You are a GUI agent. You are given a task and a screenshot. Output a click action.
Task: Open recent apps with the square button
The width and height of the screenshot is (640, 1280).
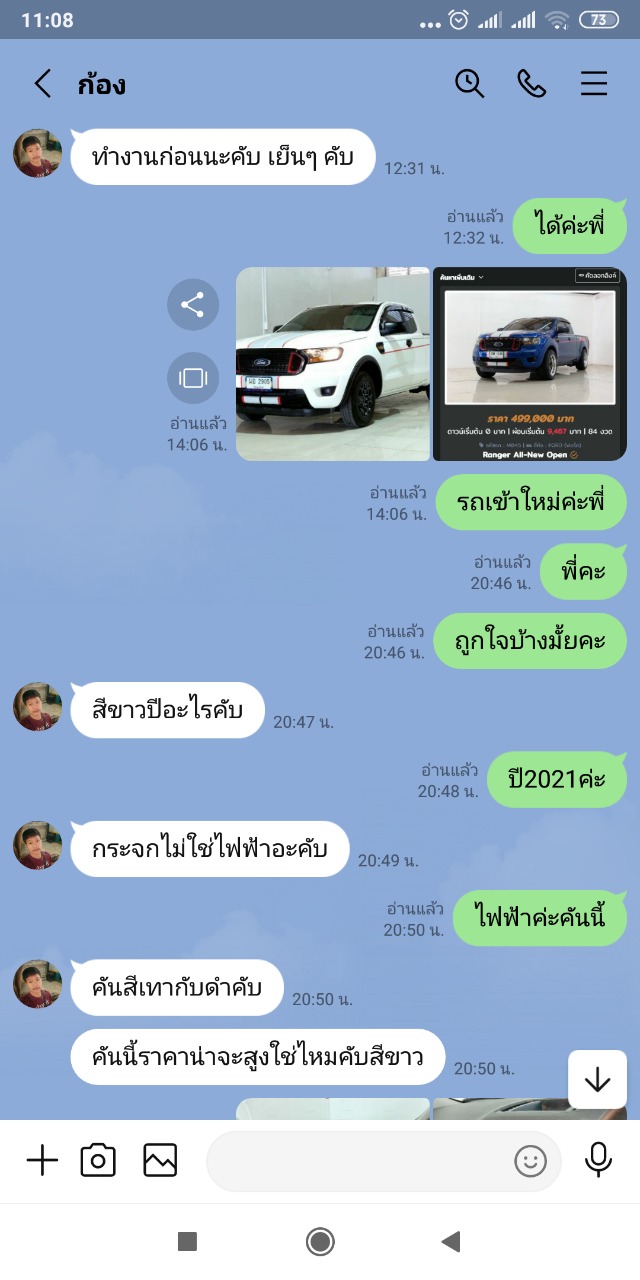click(187, 1242)
